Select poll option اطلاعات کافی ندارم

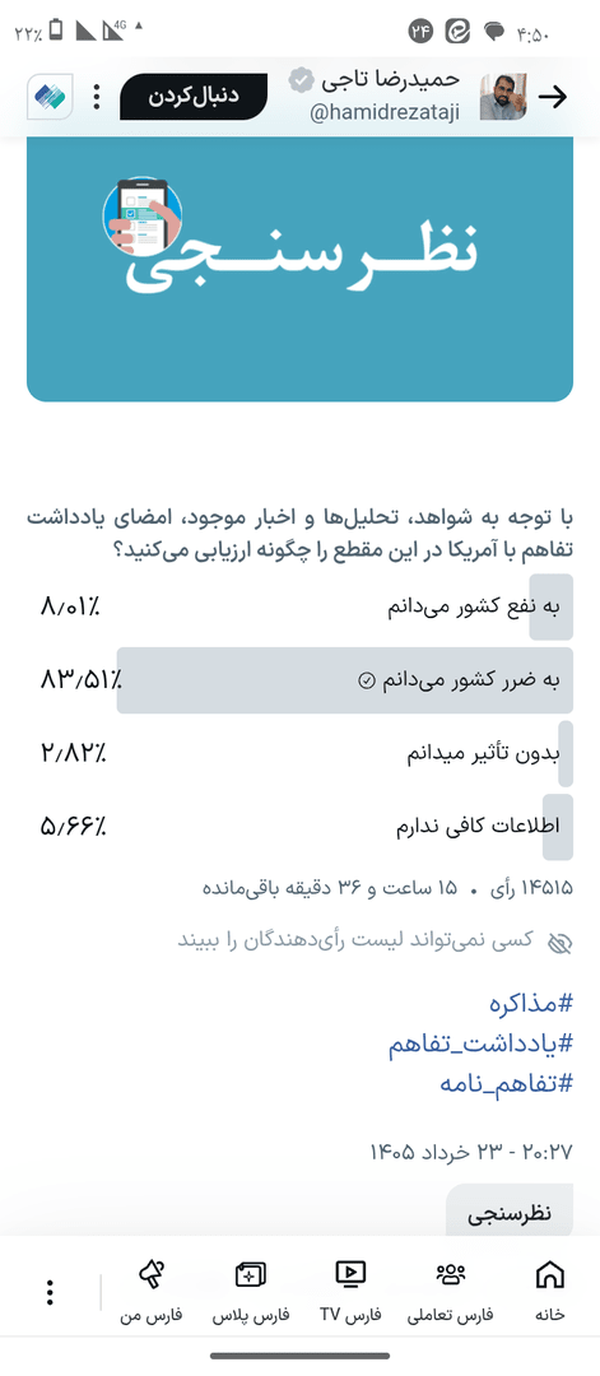[x=300, y=827]
